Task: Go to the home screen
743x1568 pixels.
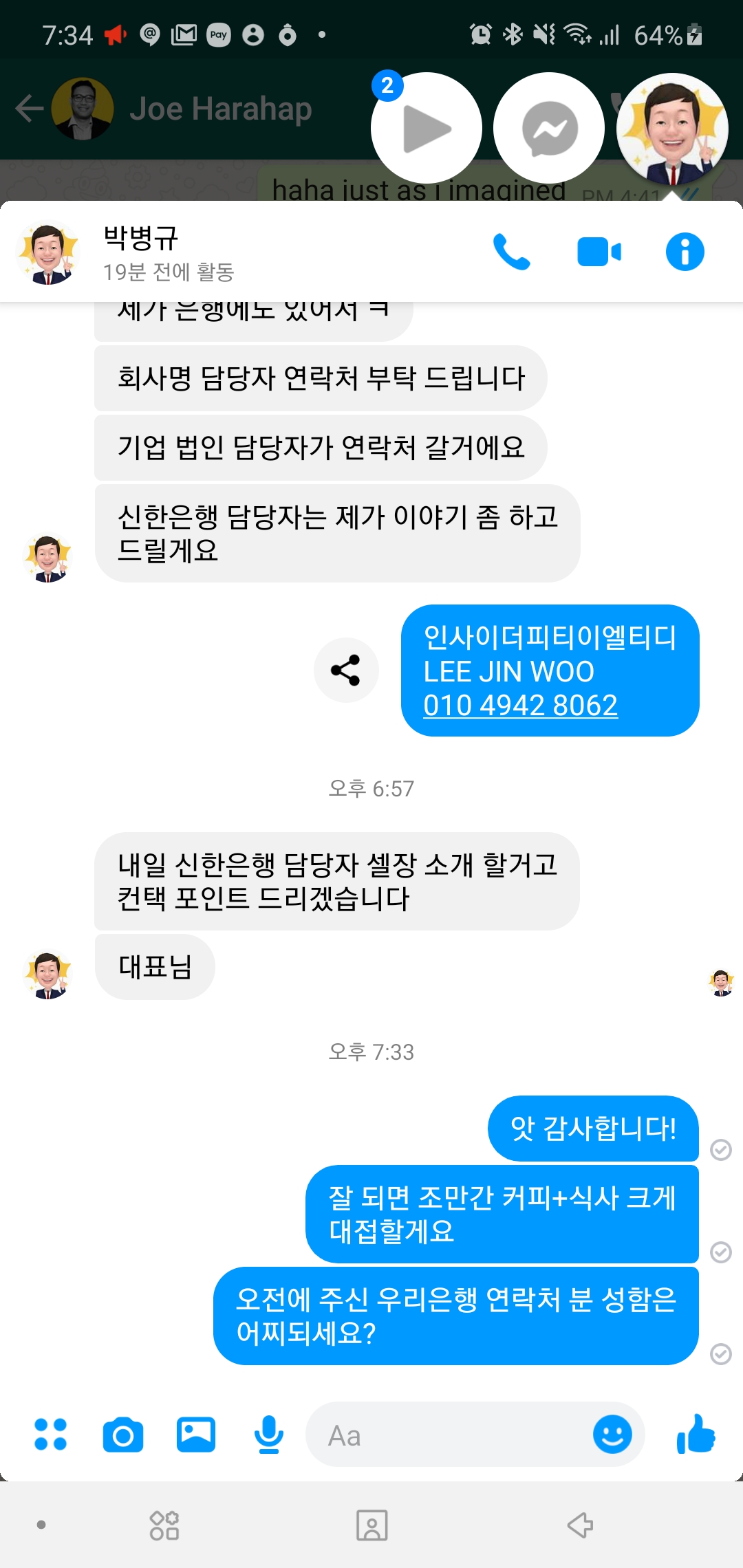Action: tap(371, 1525)
